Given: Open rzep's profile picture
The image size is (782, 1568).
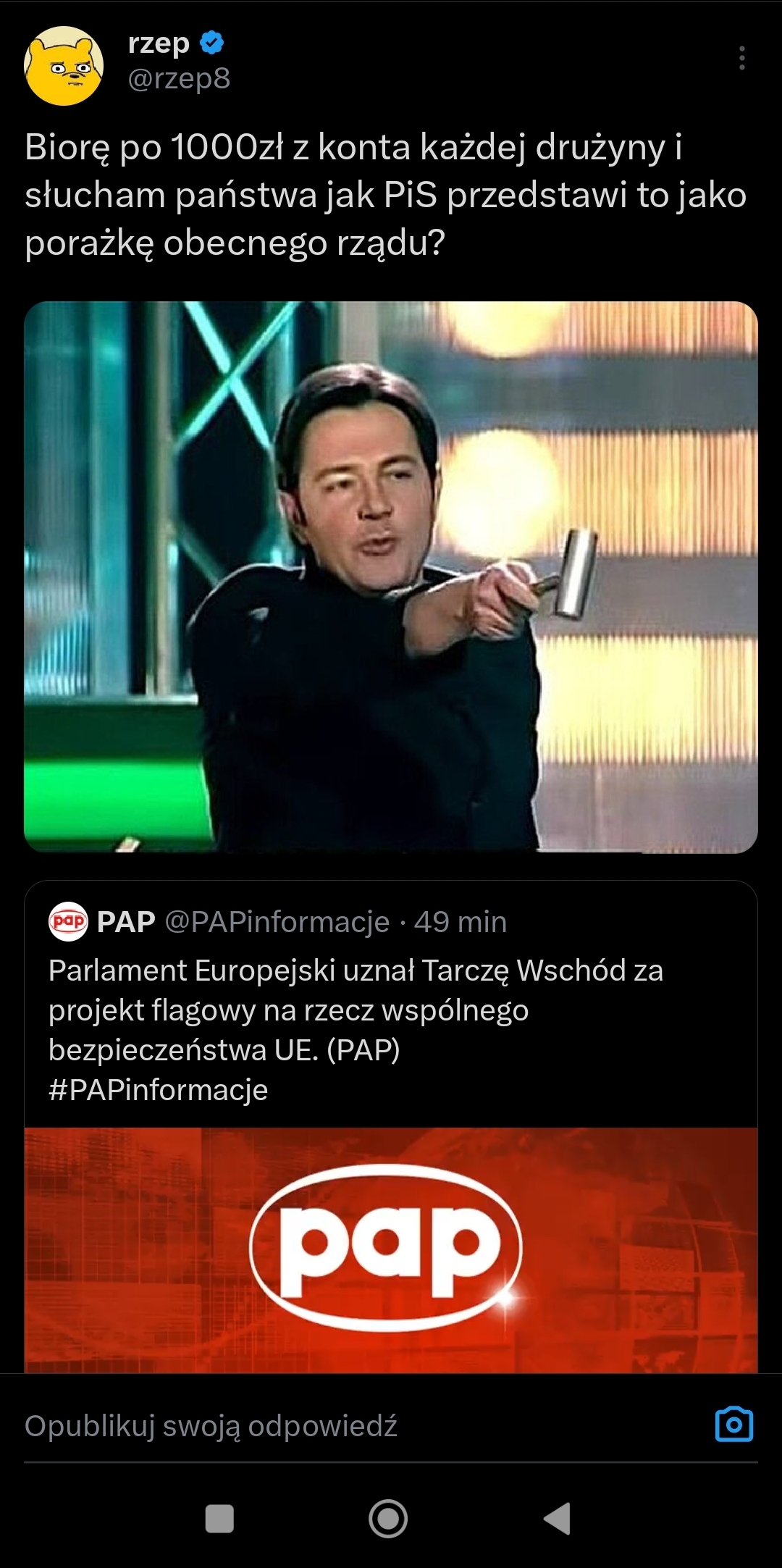Looking at the screenshot, I should pos(64,66).
